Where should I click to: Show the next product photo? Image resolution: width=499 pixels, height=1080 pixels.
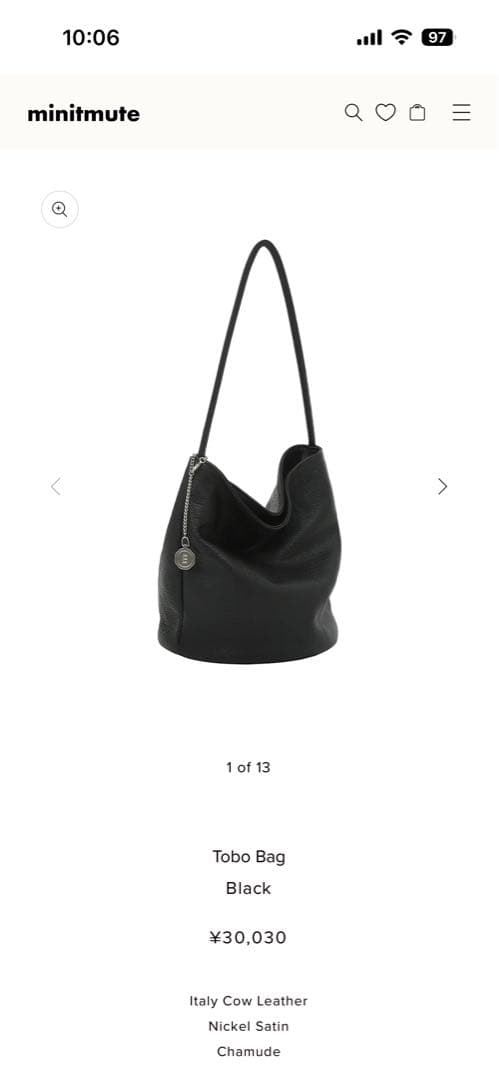[442, 486]
